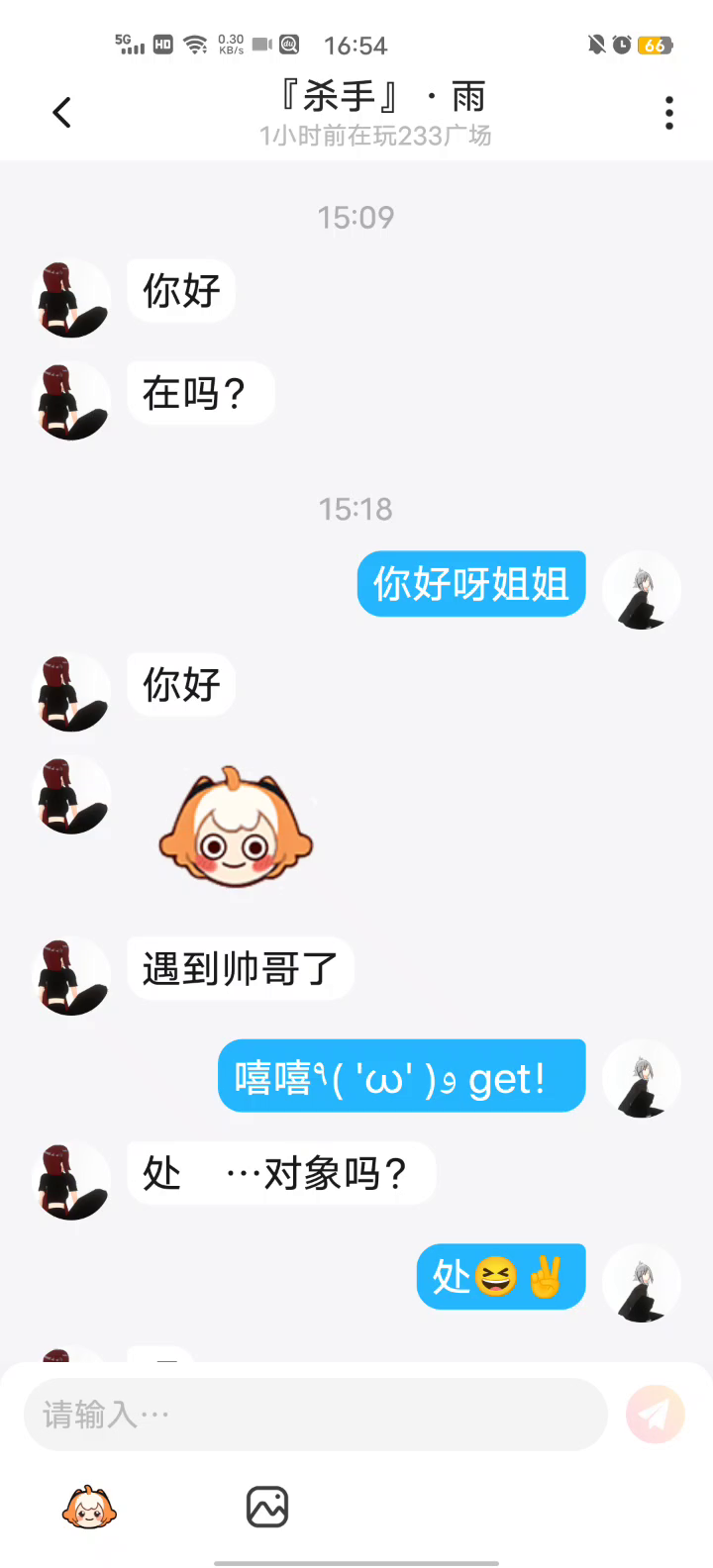
Task: Open the three-dot overflow menu
Action: click(669, 113)
